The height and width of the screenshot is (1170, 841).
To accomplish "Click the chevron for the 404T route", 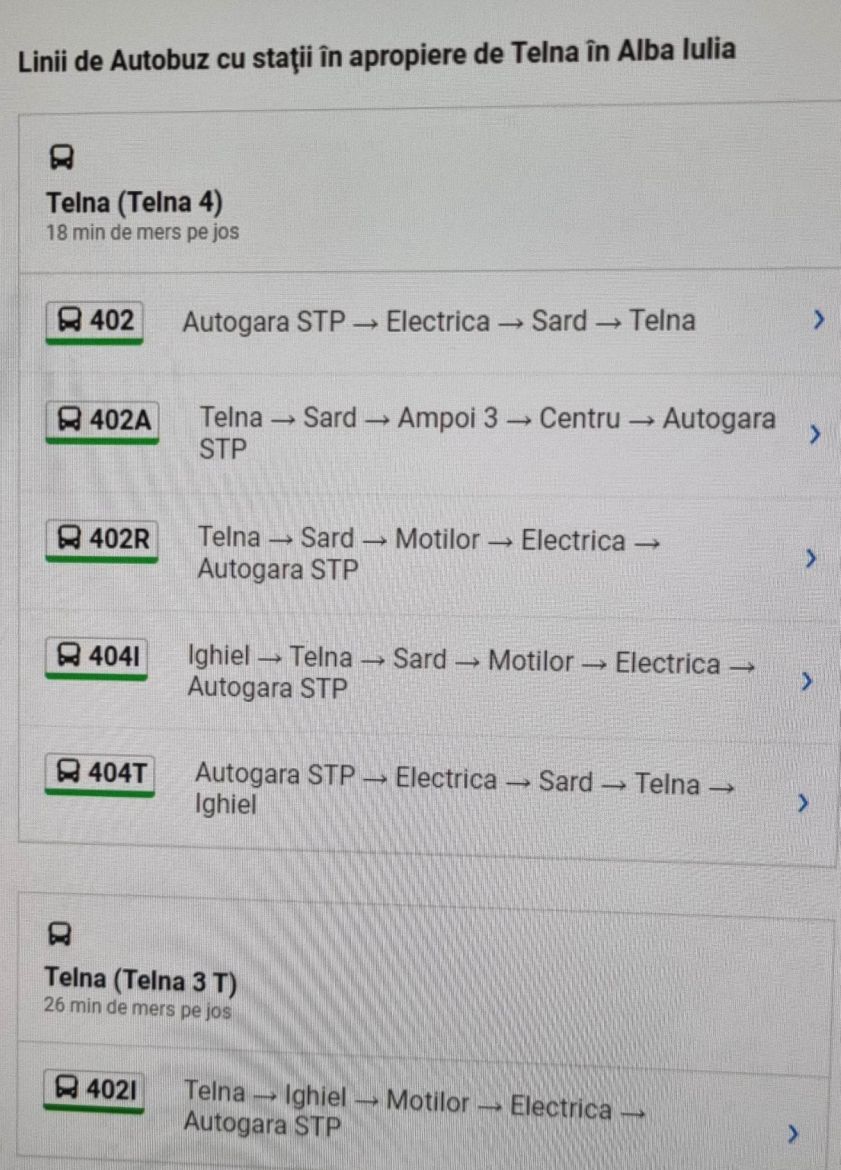I will [805, 801].
